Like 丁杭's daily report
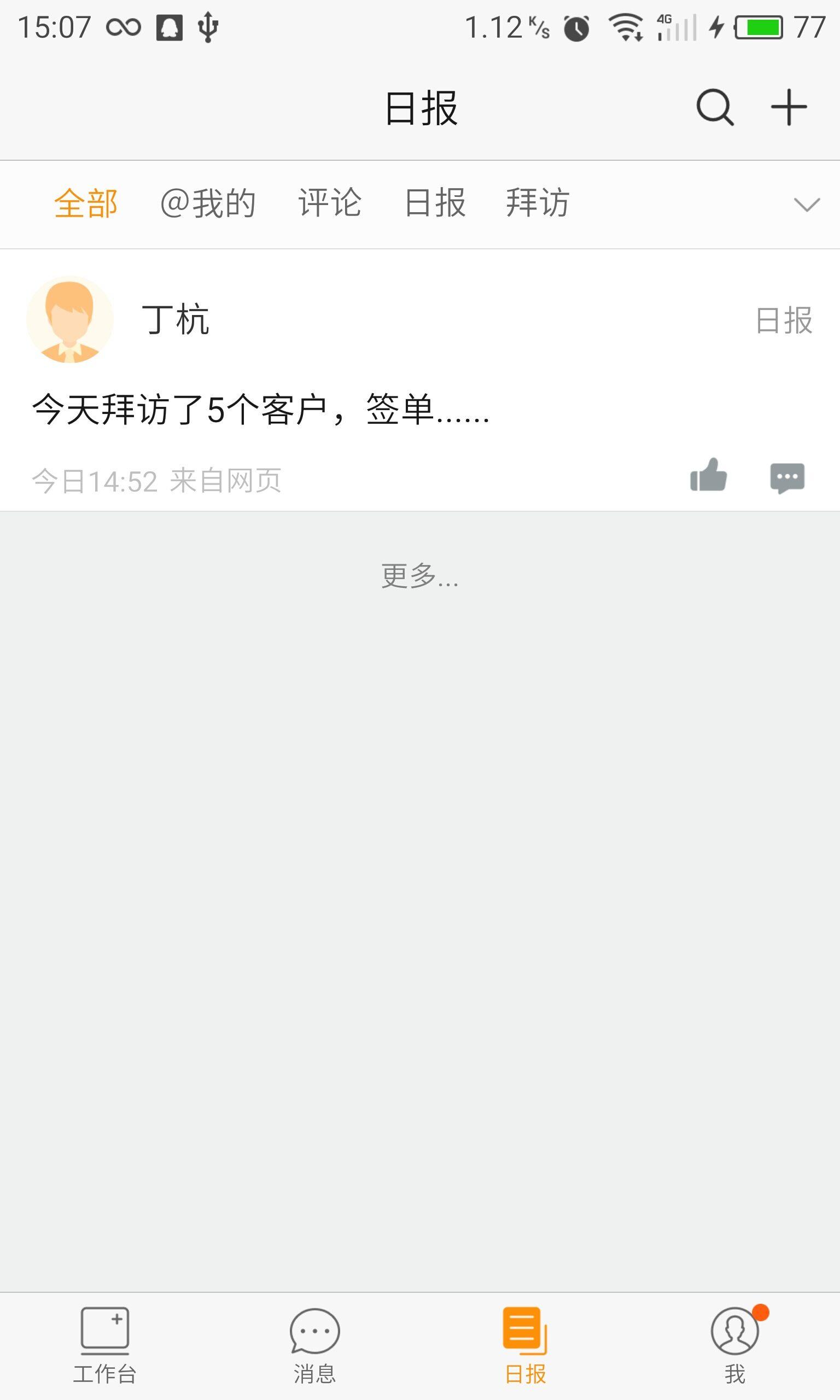Viewport: 840px width, 1400px height. coord(708,476)
